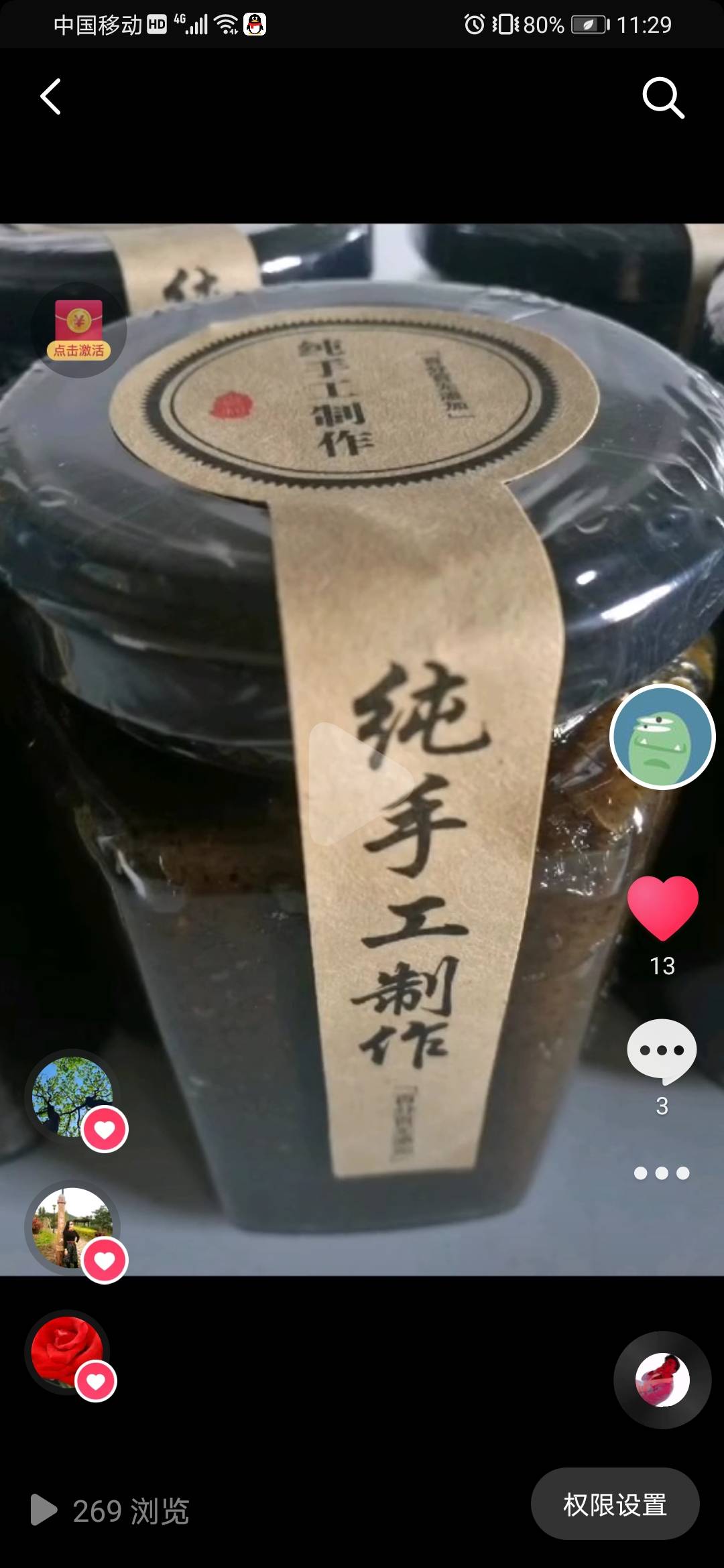Open the three-dot more options
724x1568 pixels.
click(x=662, y=1173)
